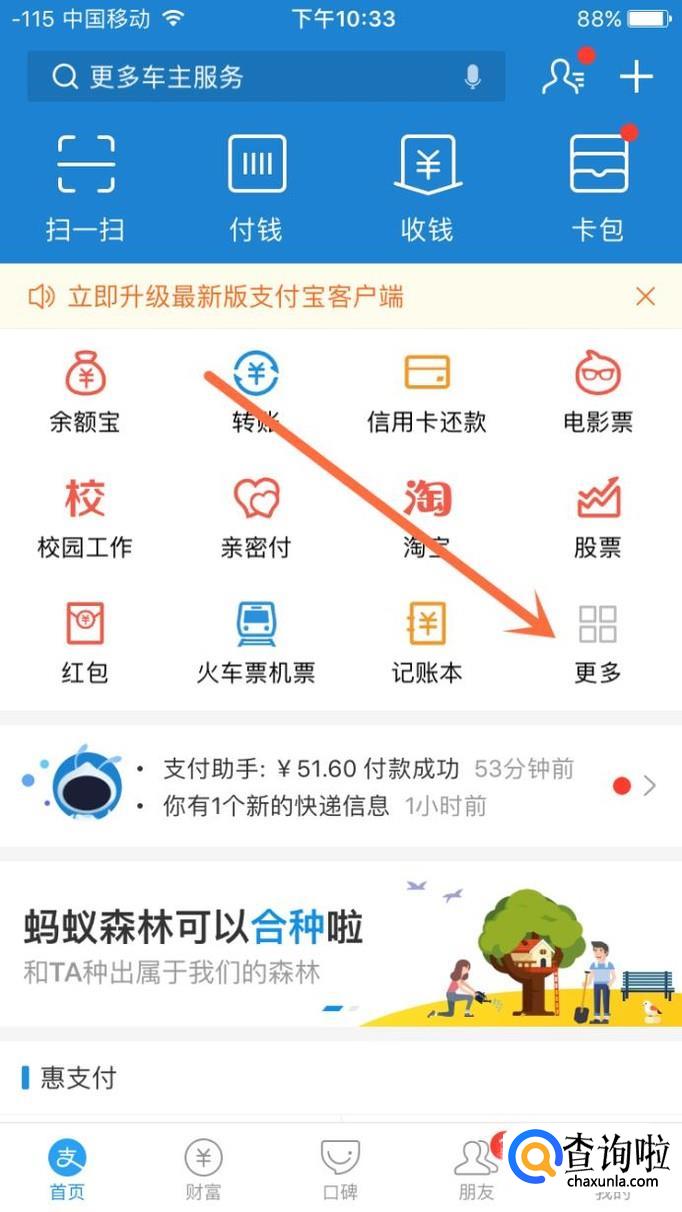Tap the plus icon in top bar
The width and height of the screenshot is (682, 1212).
[636, 77]
